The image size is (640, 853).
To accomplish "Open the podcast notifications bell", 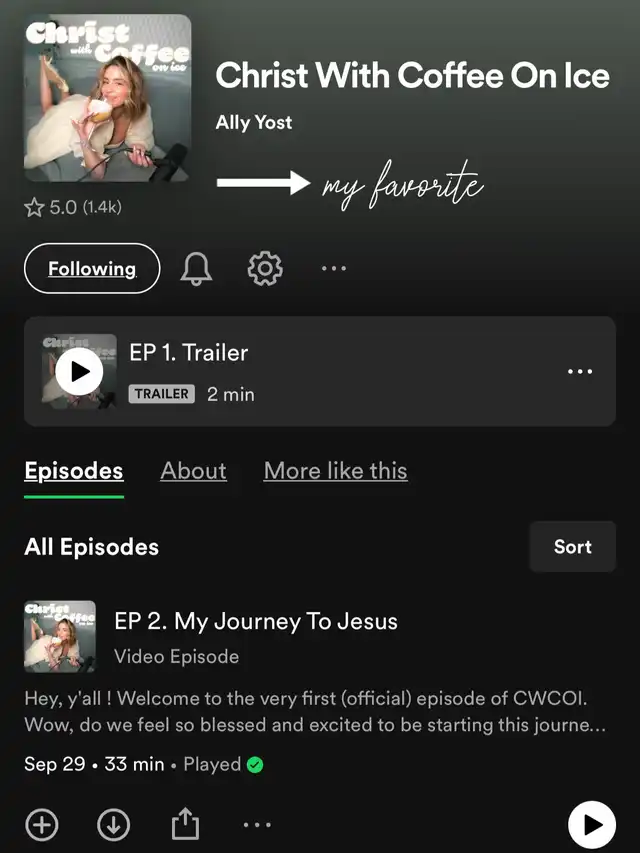I will tap(197, 268).
